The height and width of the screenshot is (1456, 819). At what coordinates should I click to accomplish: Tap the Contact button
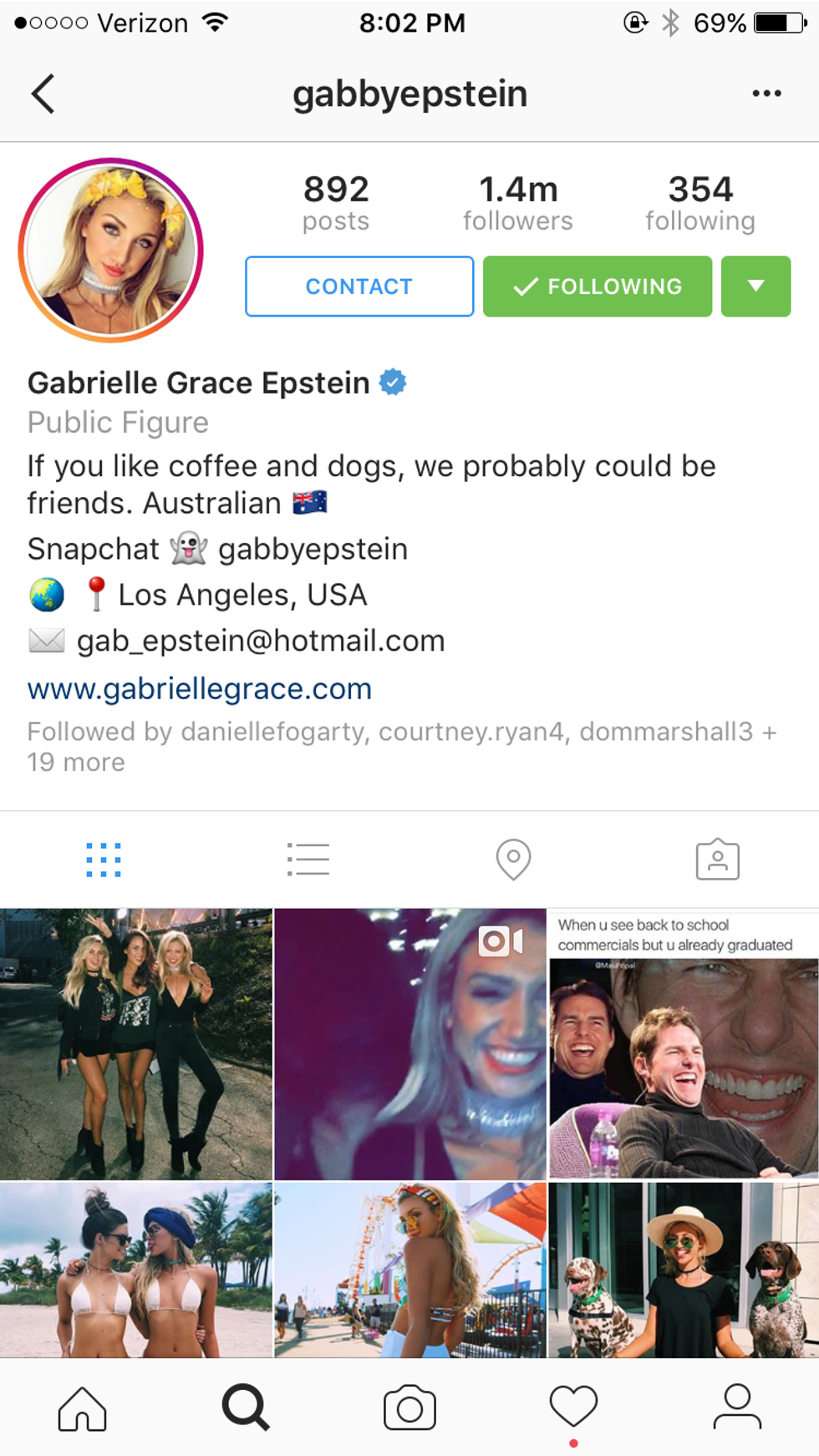(x=359, y=287)
